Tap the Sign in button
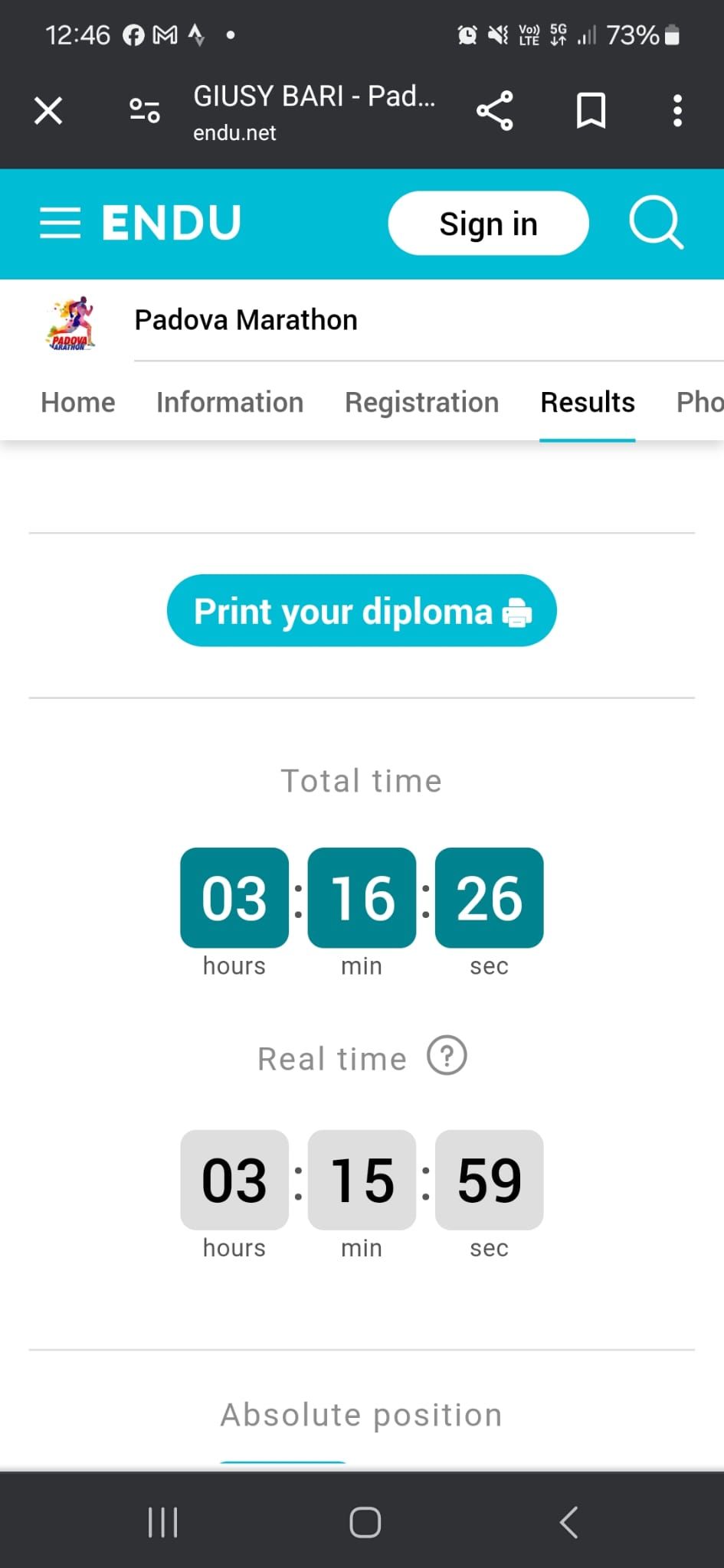724x1568 pixels. coord(488,224)
